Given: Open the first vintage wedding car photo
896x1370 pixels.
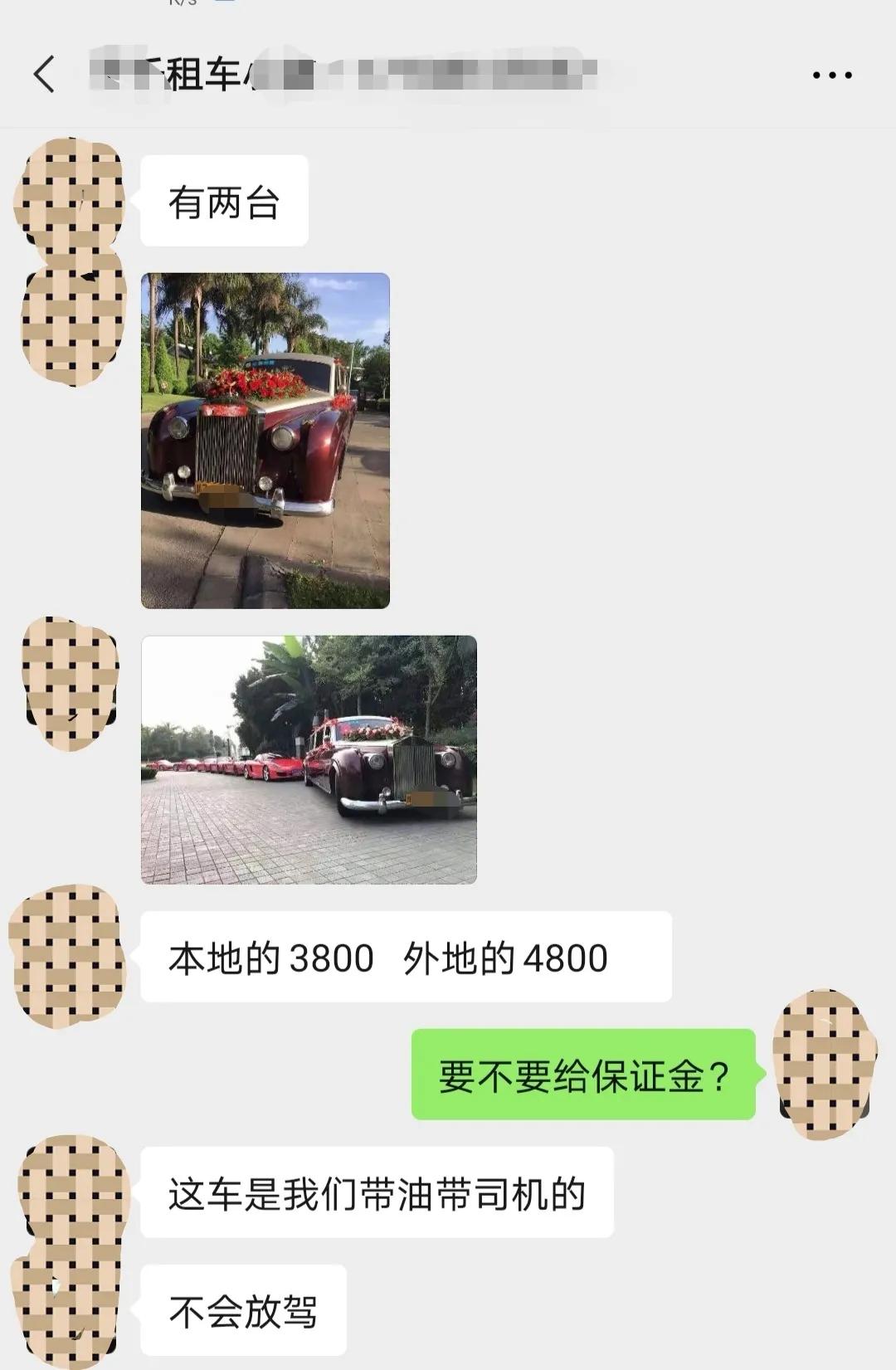Looking at the screenshot, I should 265,436.
